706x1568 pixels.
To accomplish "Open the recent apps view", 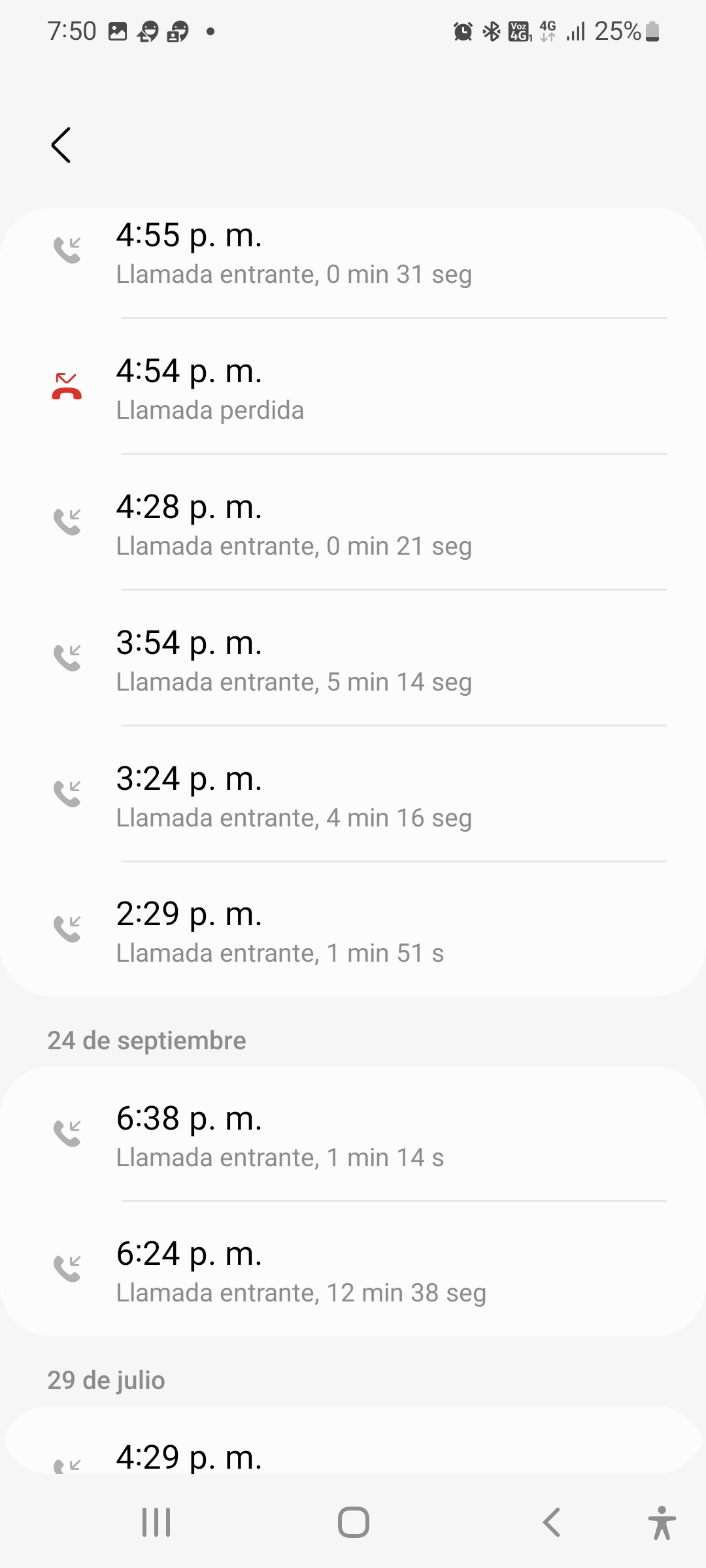I will (x=156, y=1522).
